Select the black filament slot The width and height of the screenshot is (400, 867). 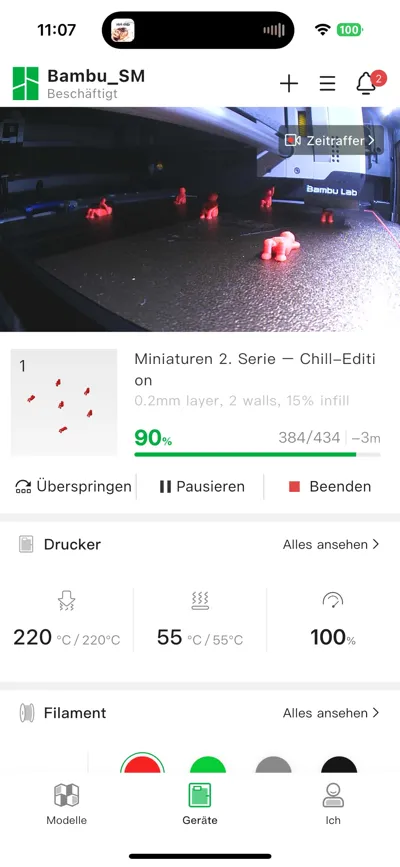coord(339,764)
